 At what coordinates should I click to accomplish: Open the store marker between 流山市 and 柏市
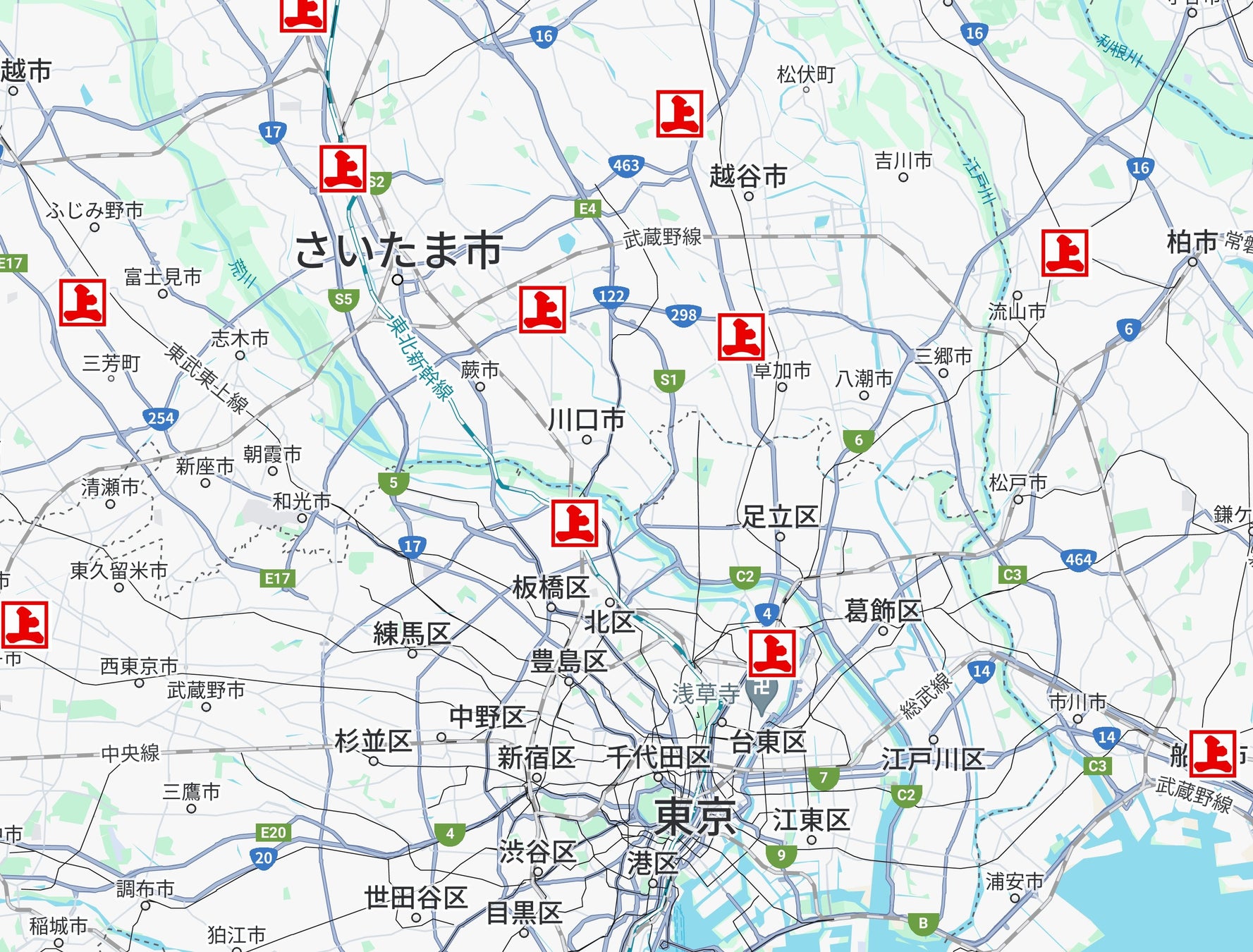[1065, 252]
